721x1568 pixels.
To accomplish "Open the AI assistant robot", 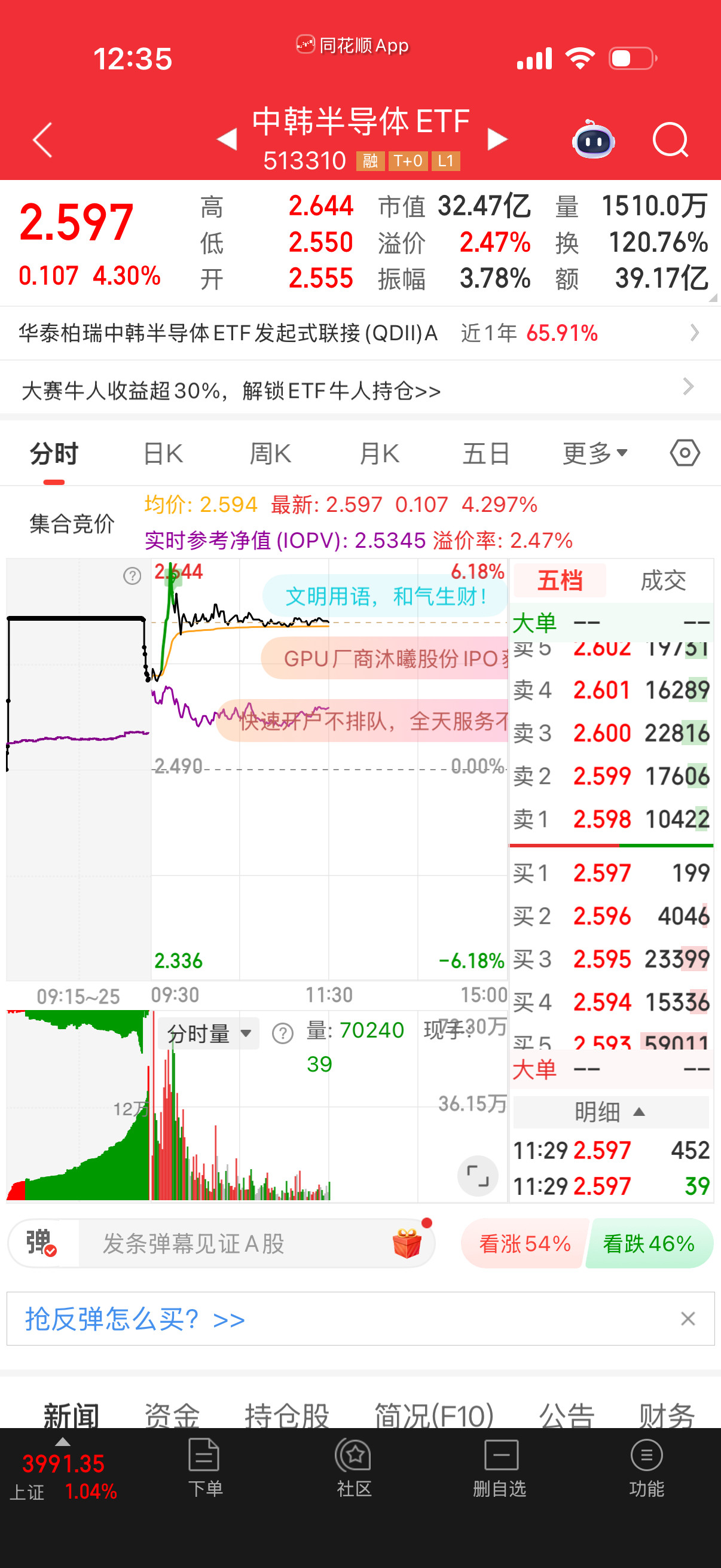I will point(593,140).
